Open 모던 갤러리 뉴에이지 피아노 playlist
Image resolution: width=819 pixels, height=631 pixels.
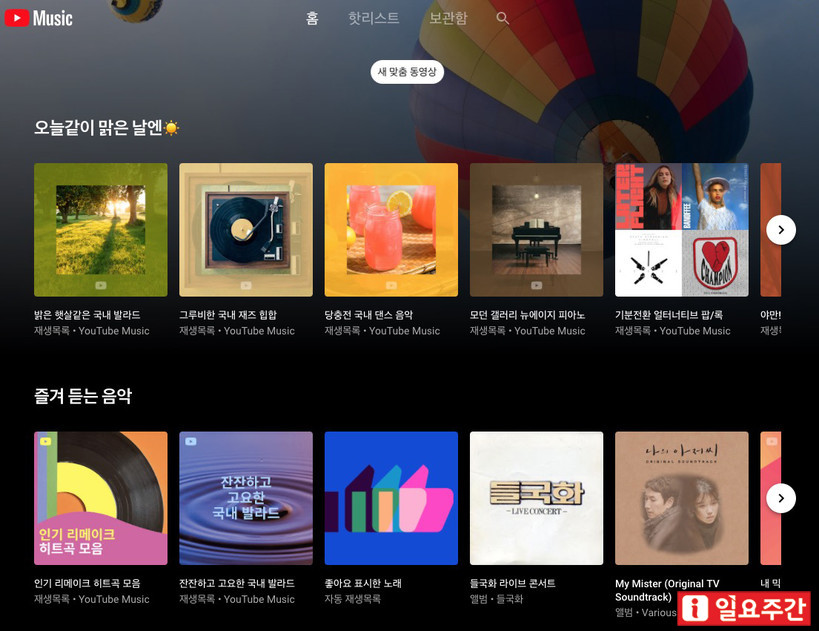(536, 230)
